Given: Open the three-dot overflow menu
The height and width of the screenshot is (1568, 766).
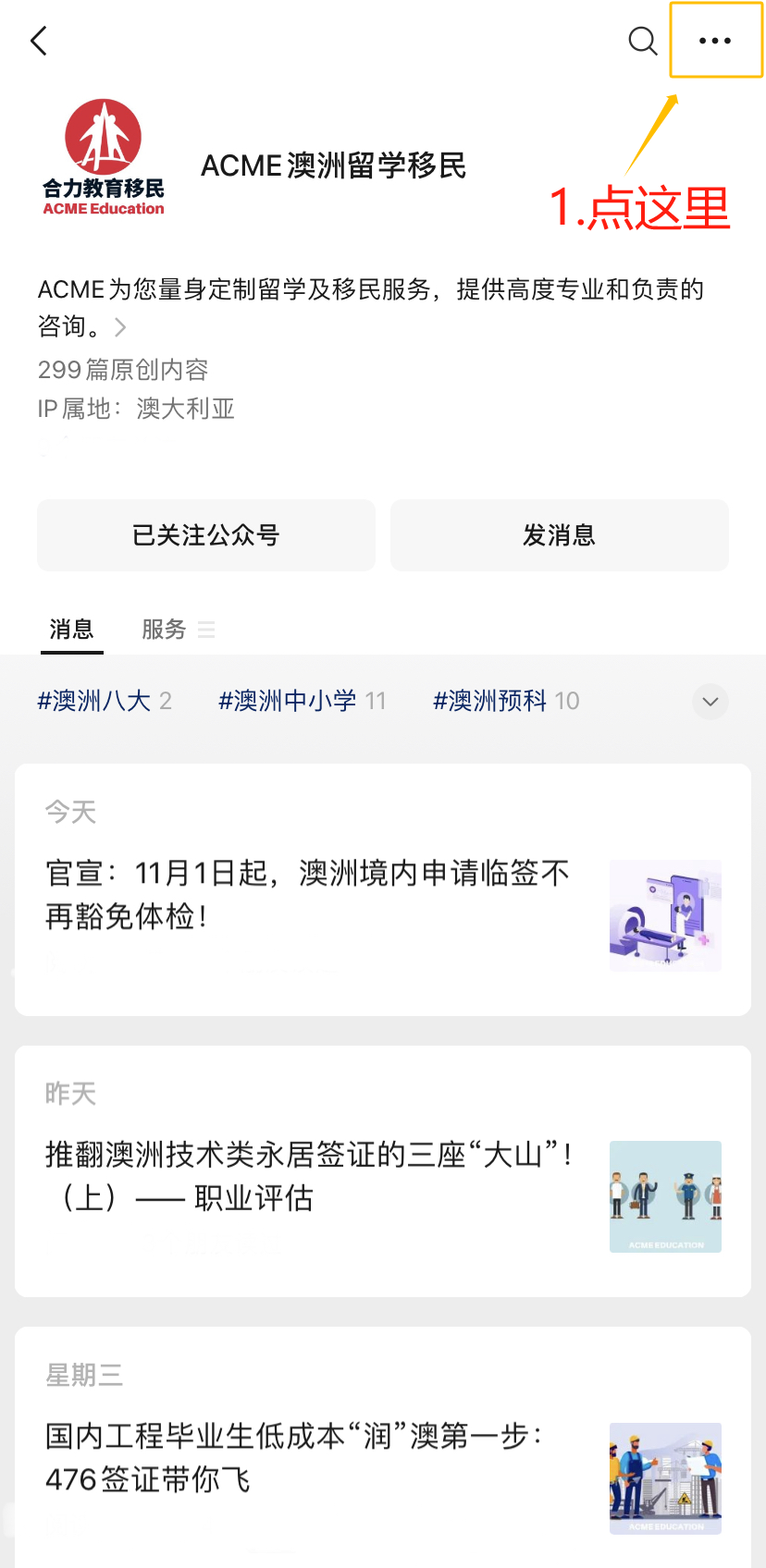Looking at the screenshot, I should pyautogui.click(x=715, y=41).
